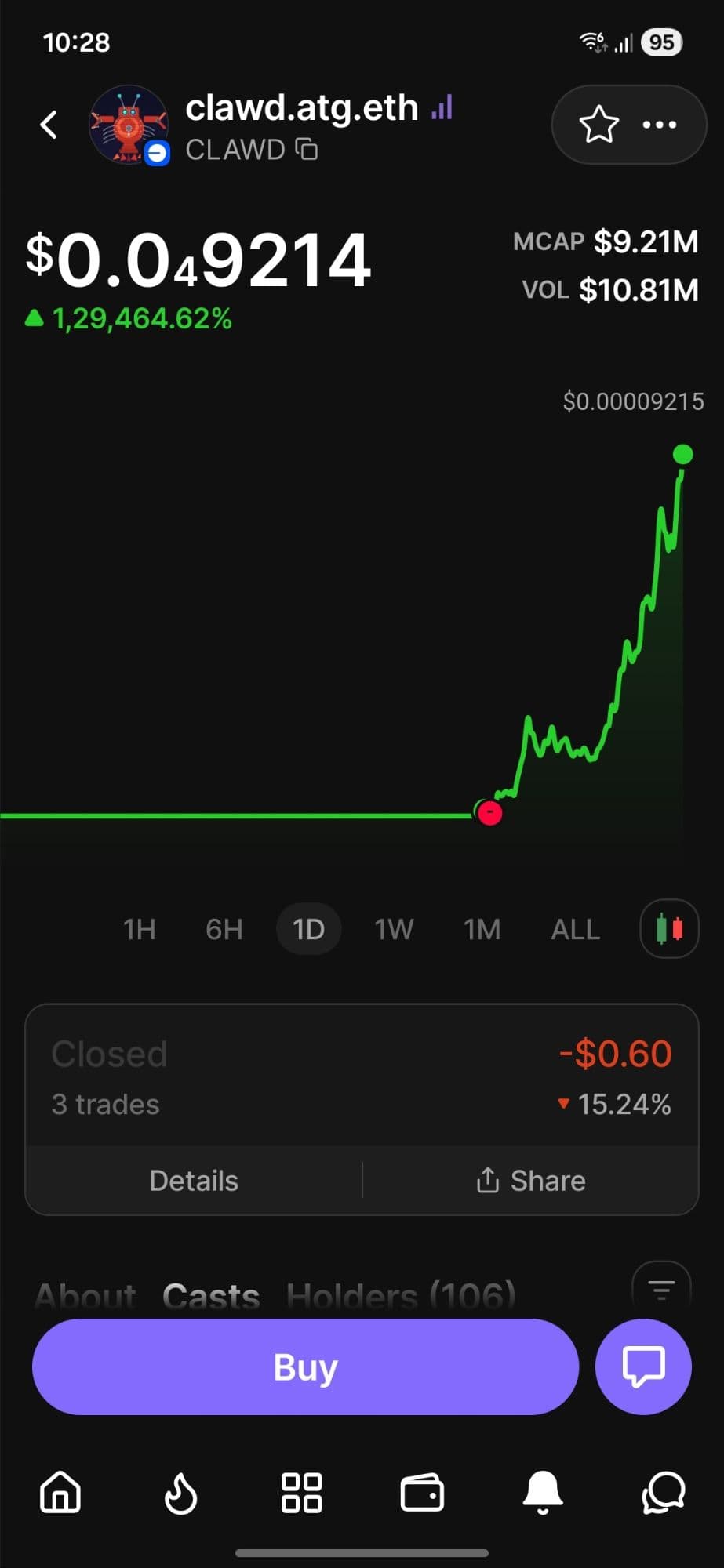Buy the CLAWD token
The image size is (724, 1568).
click(305, 1367)
